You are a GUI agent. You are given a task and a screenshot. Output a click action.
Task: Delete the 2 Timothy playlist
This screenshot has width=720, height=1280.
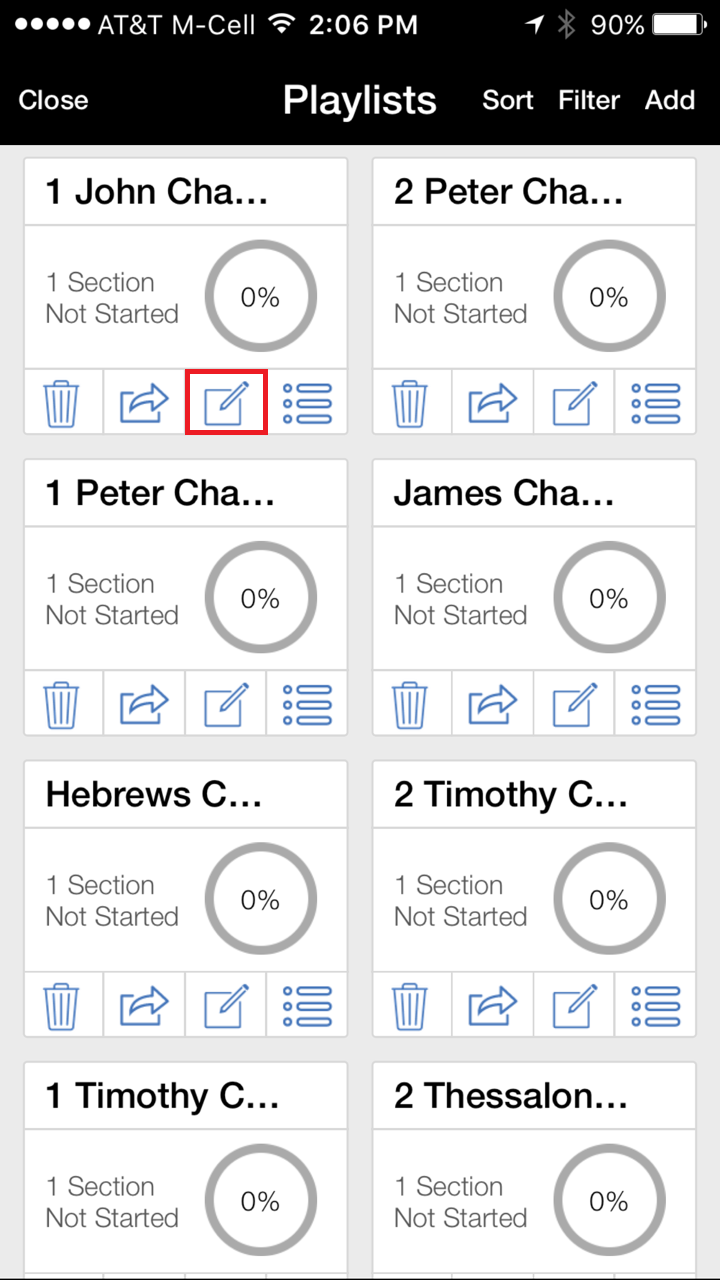coord(410,1005)
